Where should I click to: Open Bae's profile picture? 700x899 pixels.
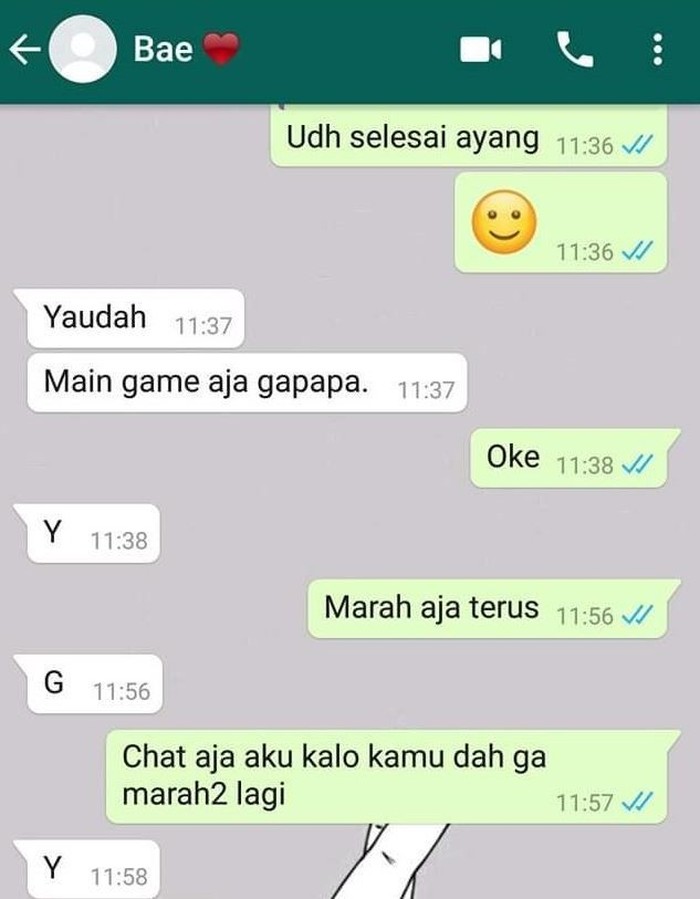(x=84, y=50)
